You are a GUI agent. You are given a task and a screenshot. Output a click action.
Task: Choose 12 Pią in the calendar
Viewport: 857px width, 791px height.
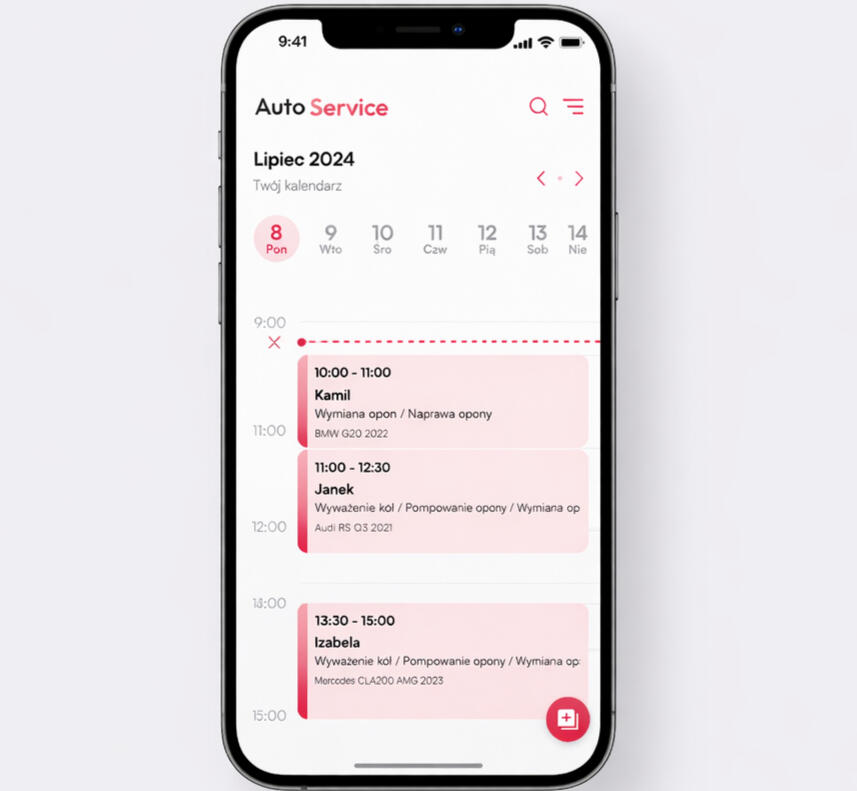pyautogui.click(x=487, y=239)
